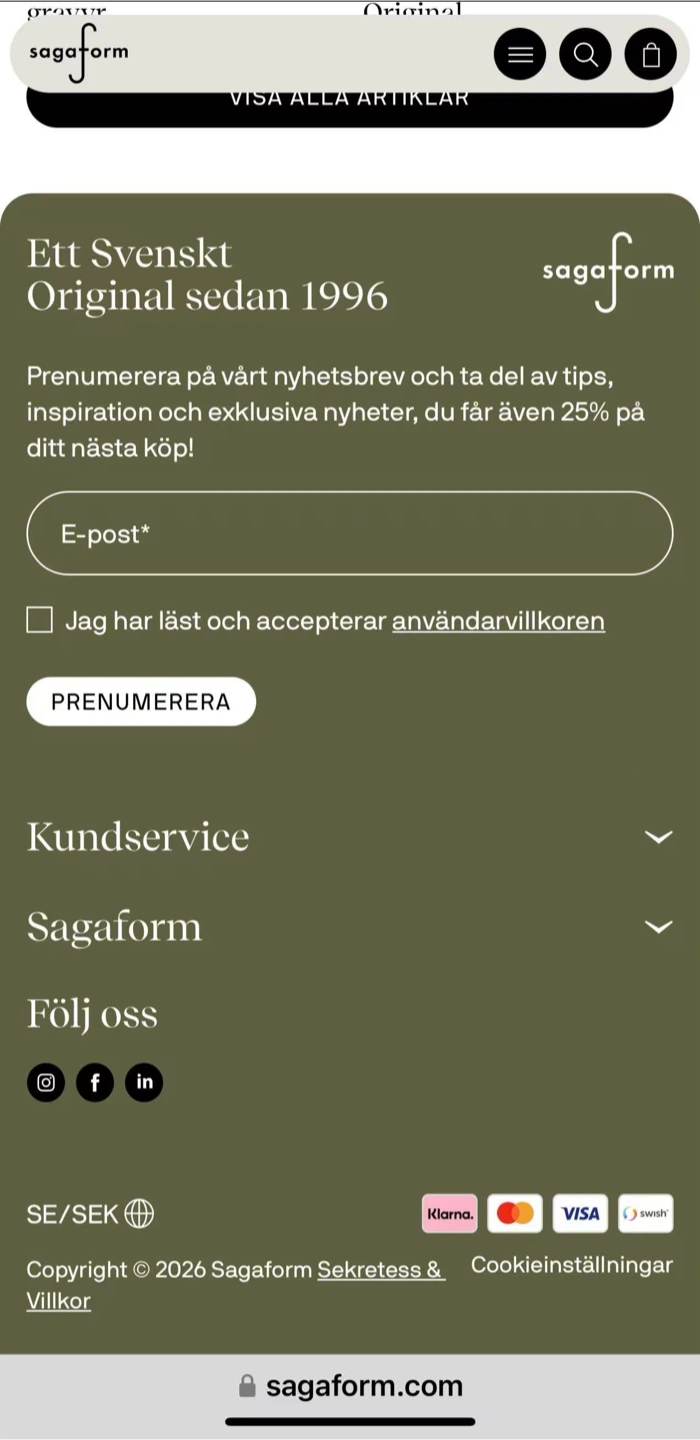This screenshot has height=1440, width=700.
Task: Change the SE/SEK region selector
Action: coord(90,1214)
